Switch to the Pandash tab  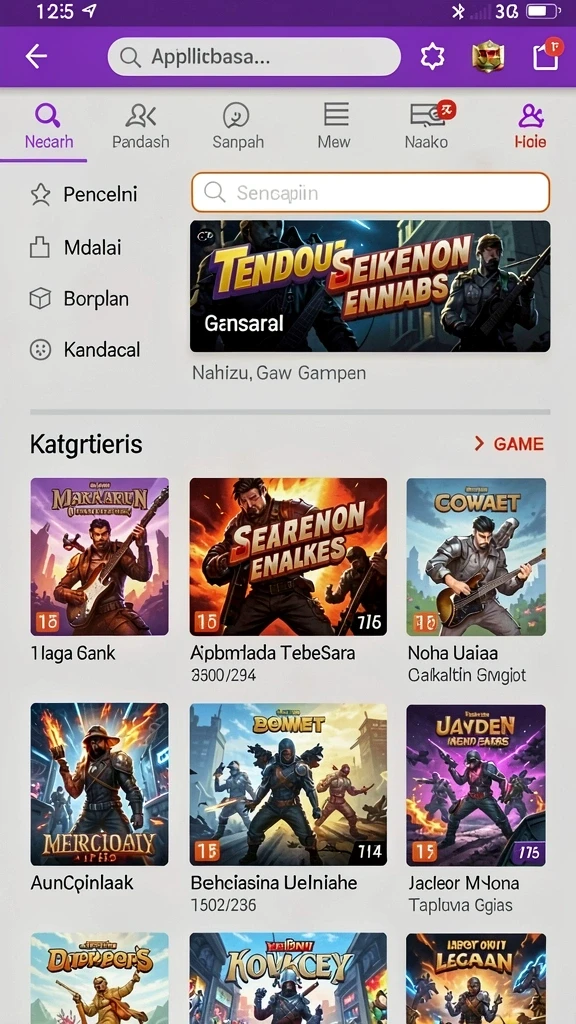[140, 127]
